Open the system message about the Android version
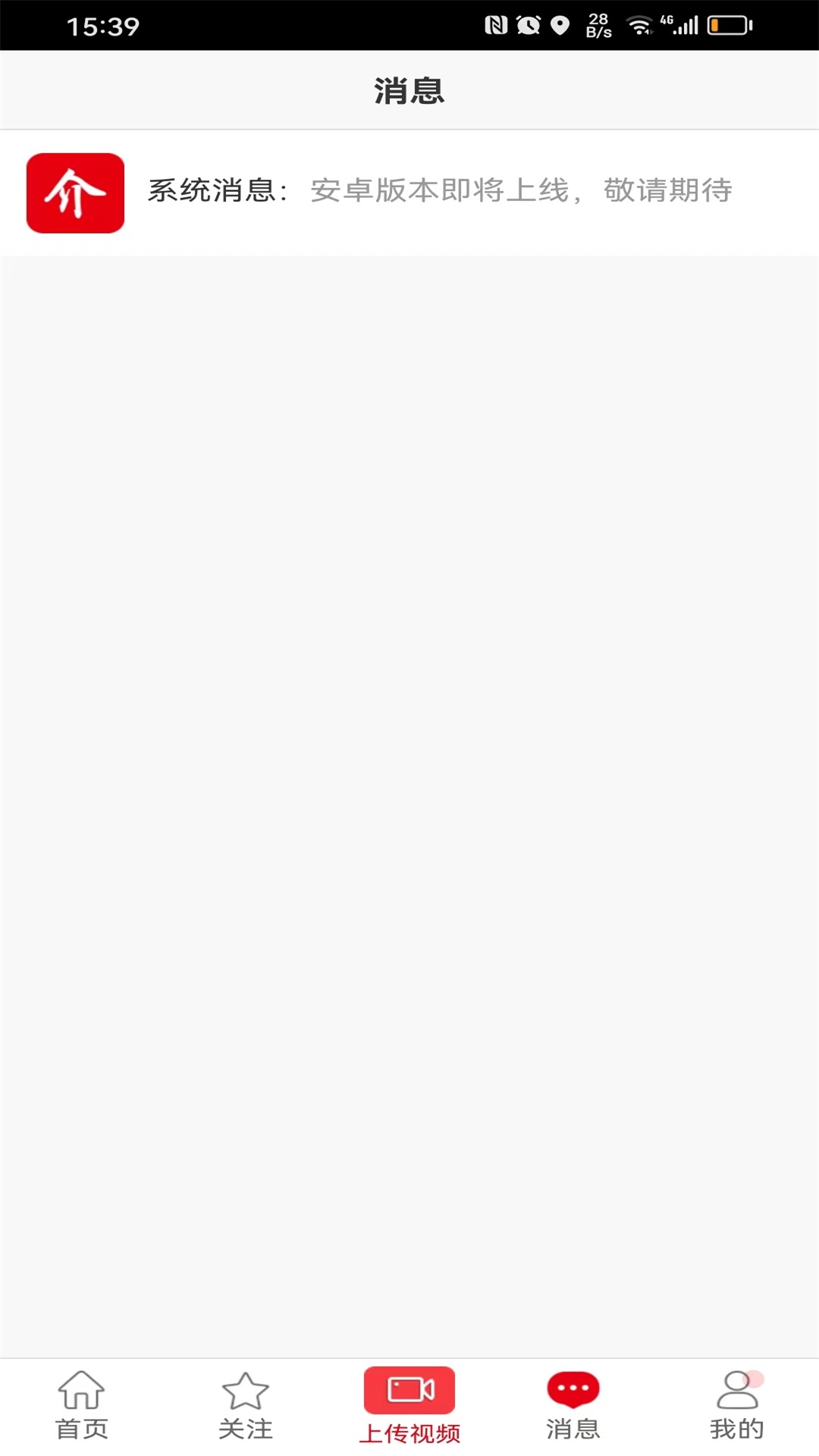Screen dimensions: 819x1456 click(x=409, y=192)
